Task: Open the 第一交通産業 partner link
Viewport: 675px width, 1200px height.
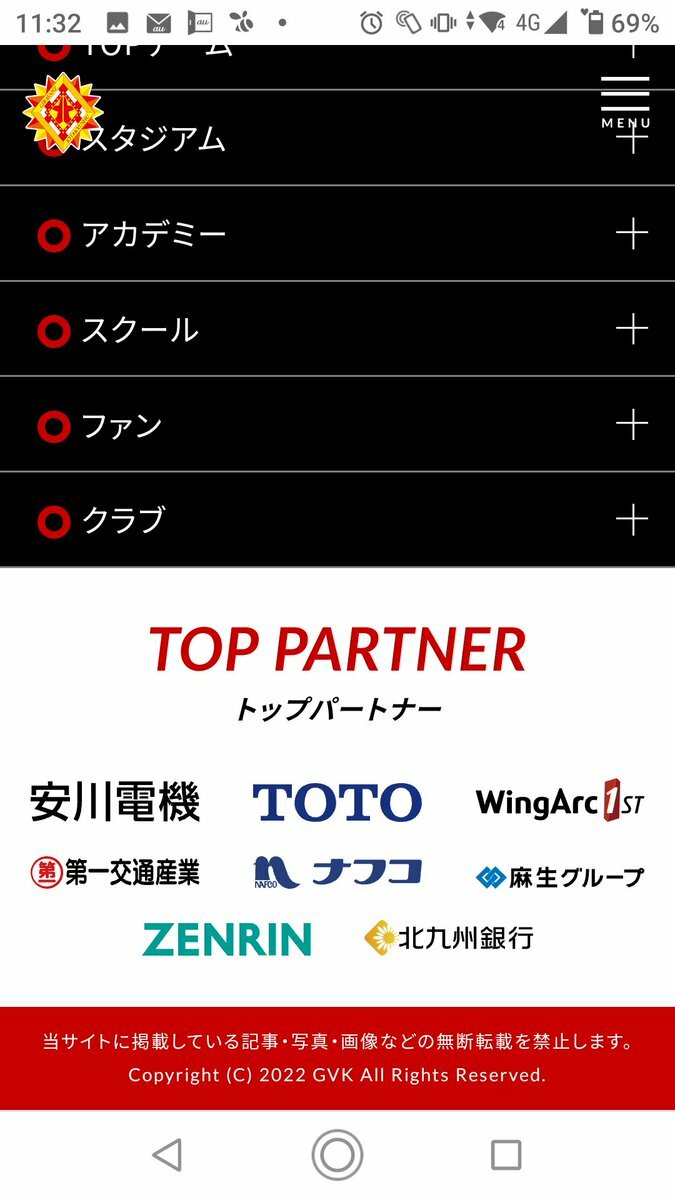Action: [115, 873]
